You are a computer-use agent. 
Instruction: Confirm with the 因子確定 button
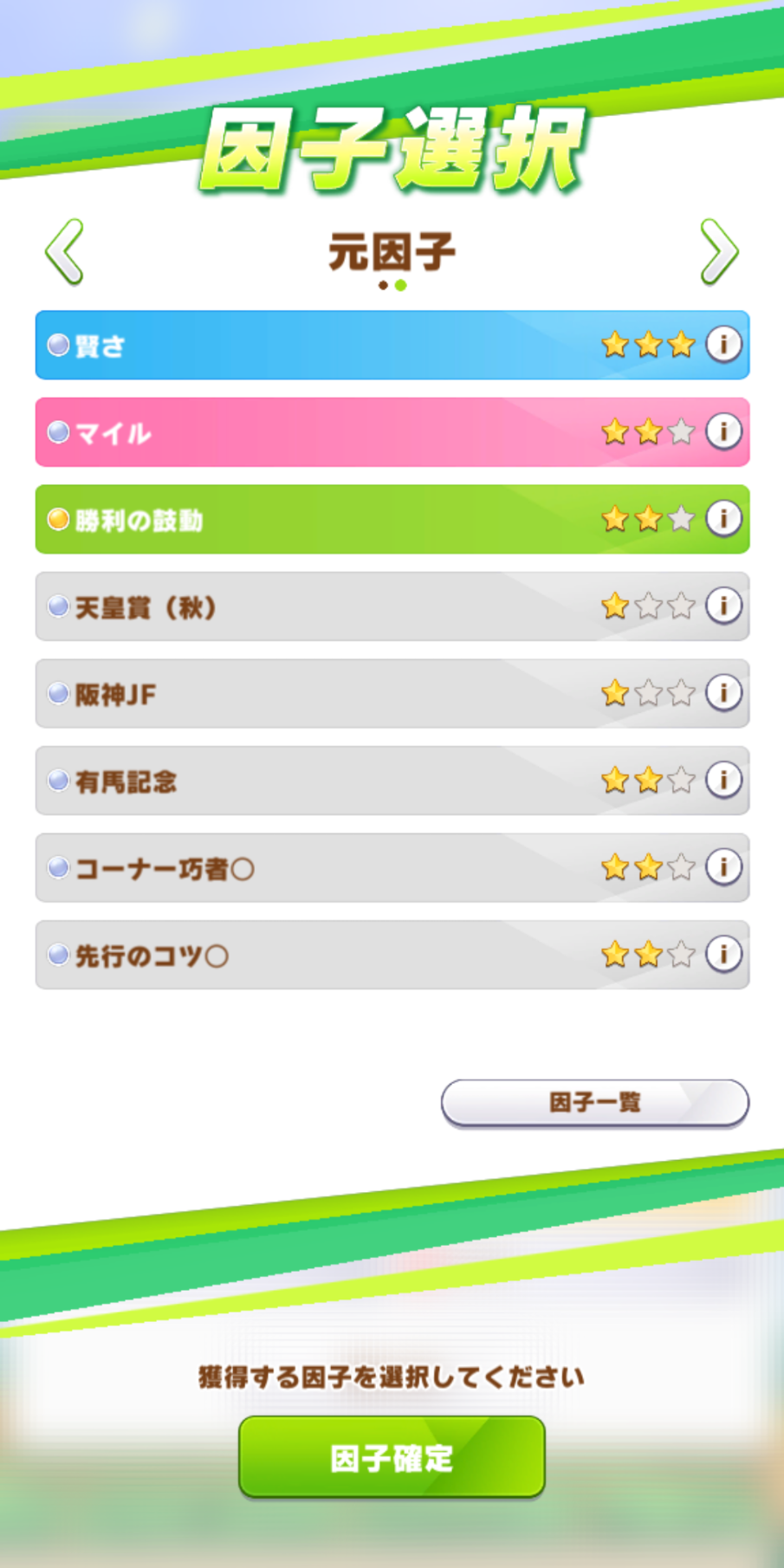tap(392, 1457)
